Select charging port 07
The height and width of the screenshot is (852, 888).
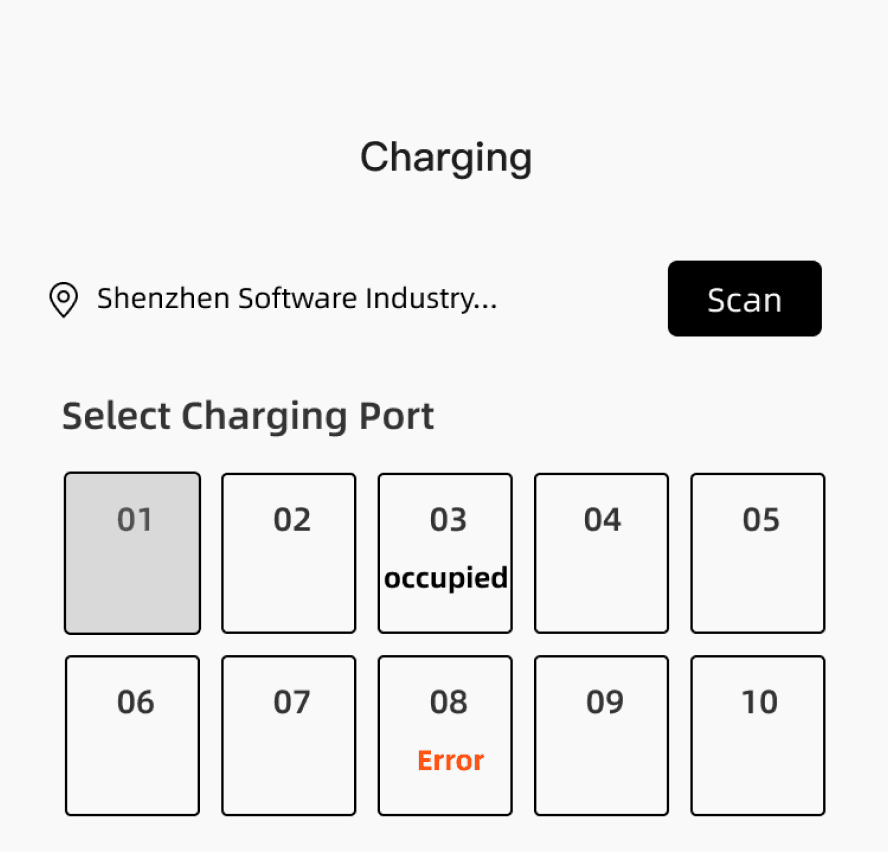(289, 736)
